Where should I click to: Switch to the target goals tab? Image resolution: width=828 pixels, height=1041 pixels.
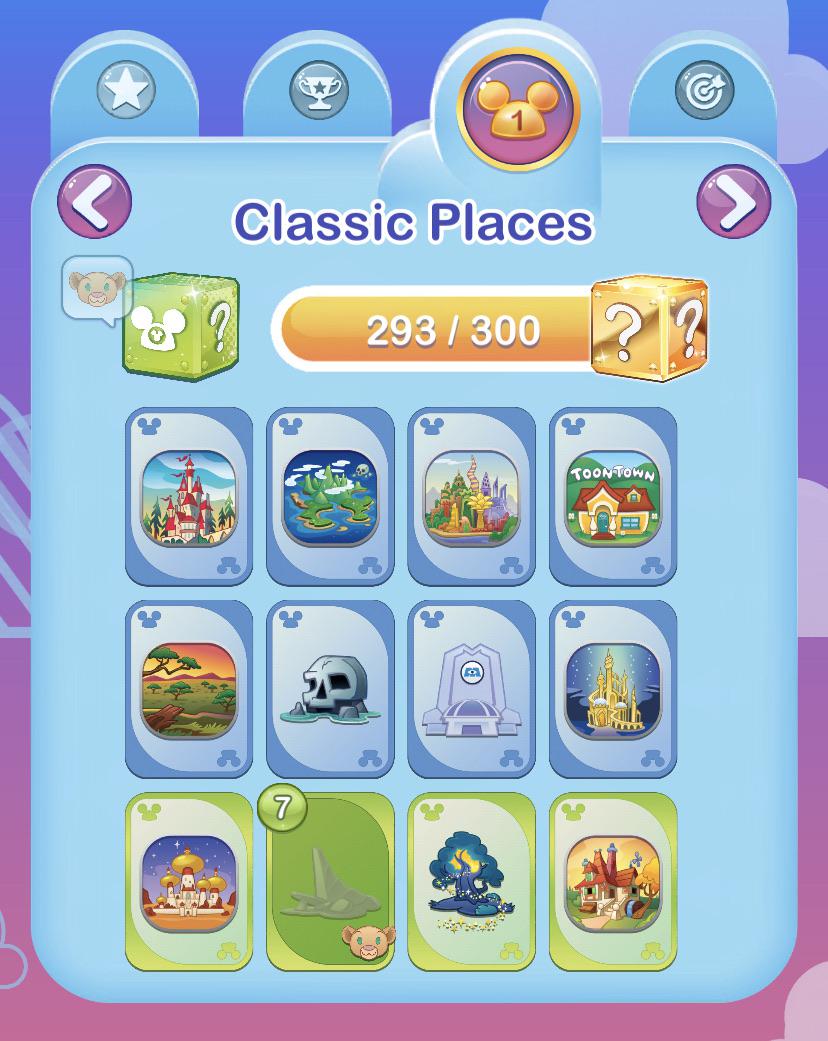[x=704, y=91]
